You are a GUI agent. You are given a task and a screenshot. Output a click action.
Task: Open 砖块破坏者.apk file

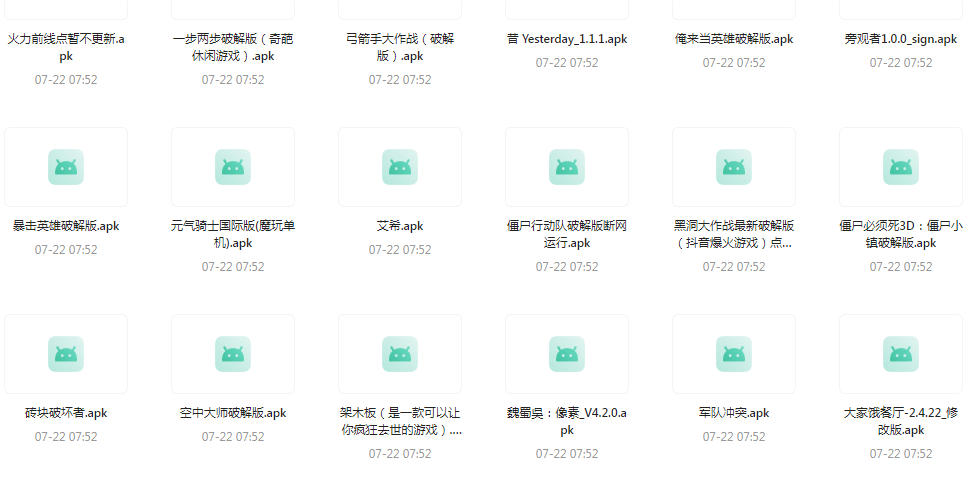pyautogui.click(x=66, y=354)
